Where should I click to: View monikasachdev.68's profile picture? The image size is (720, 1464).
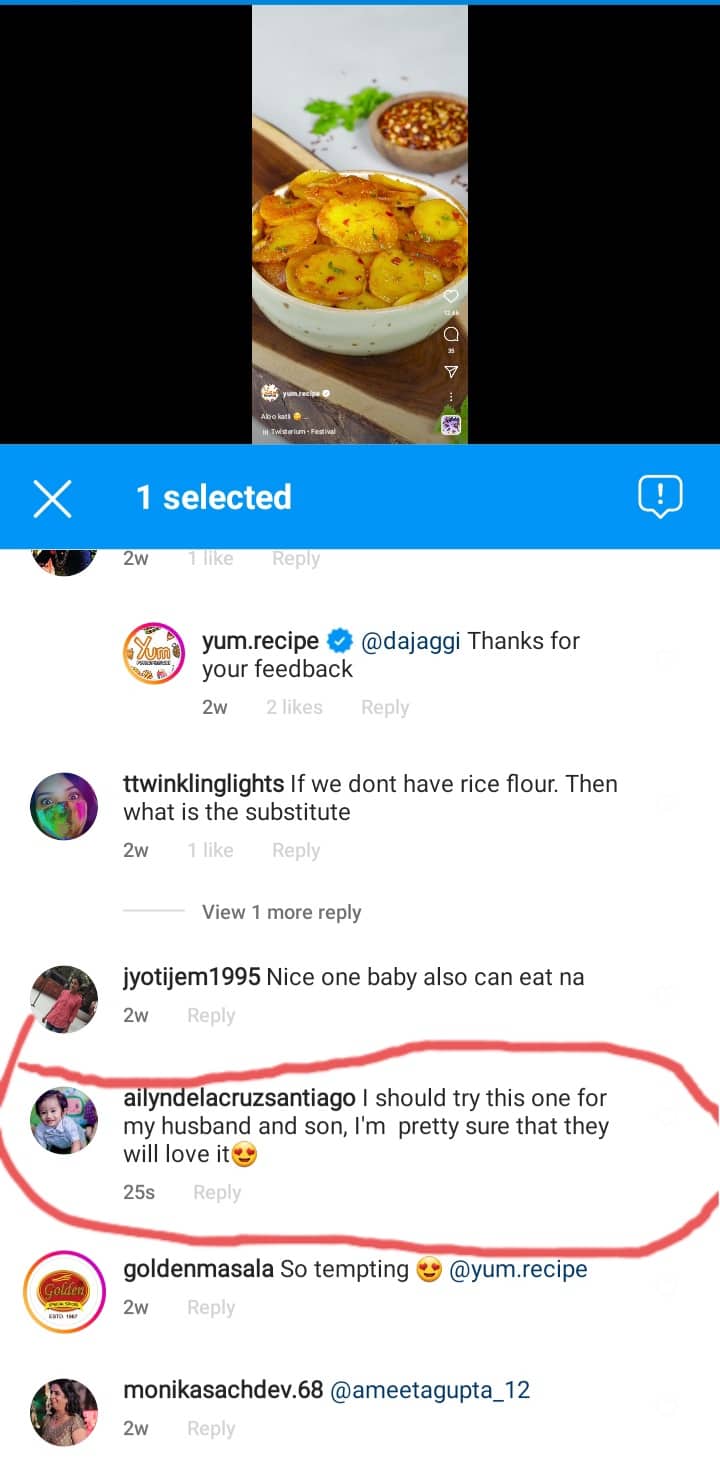click(65, 1411)
